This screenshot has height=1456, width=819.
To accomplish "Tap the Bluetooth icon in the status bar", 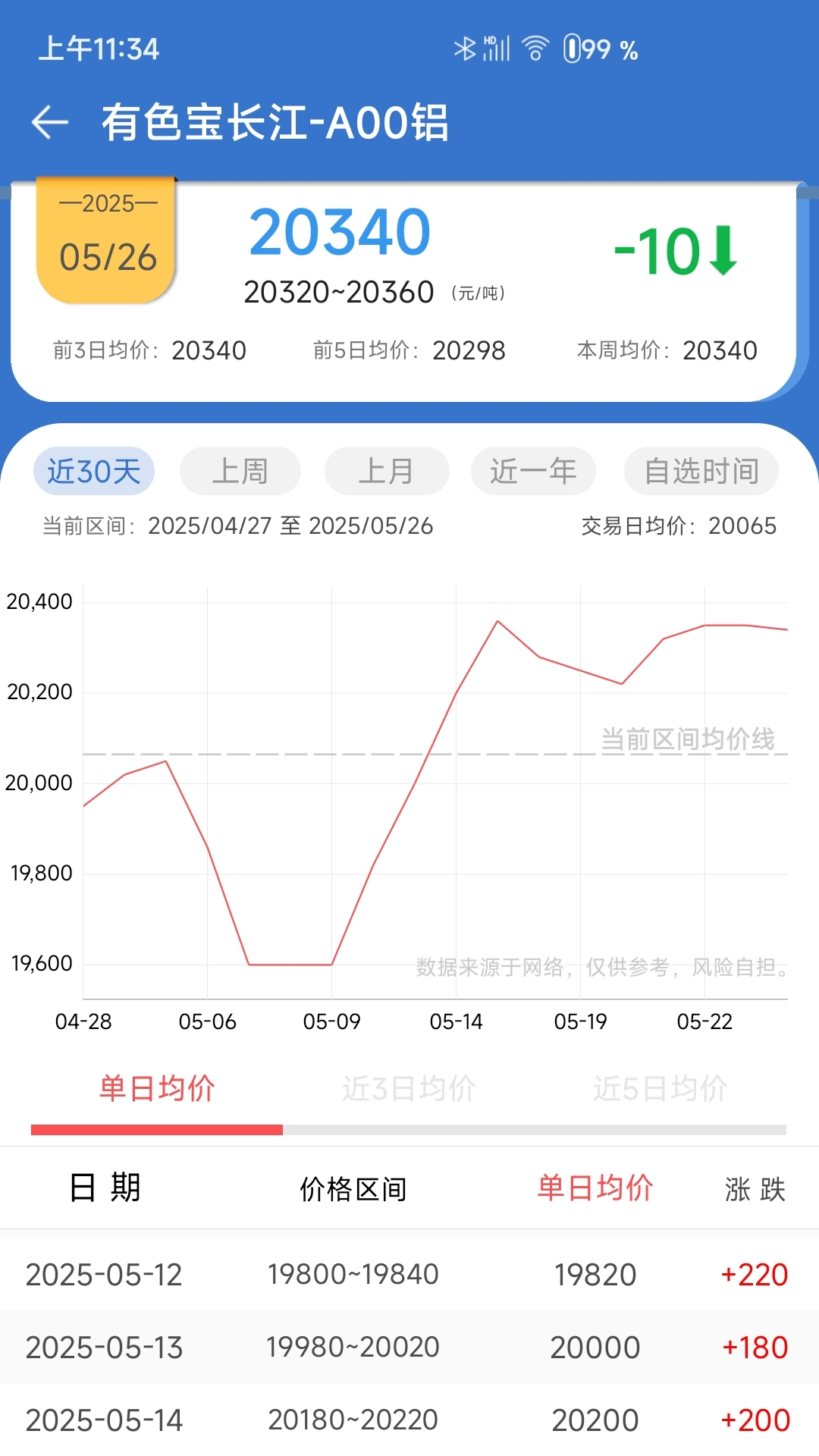I will (464, 48).
